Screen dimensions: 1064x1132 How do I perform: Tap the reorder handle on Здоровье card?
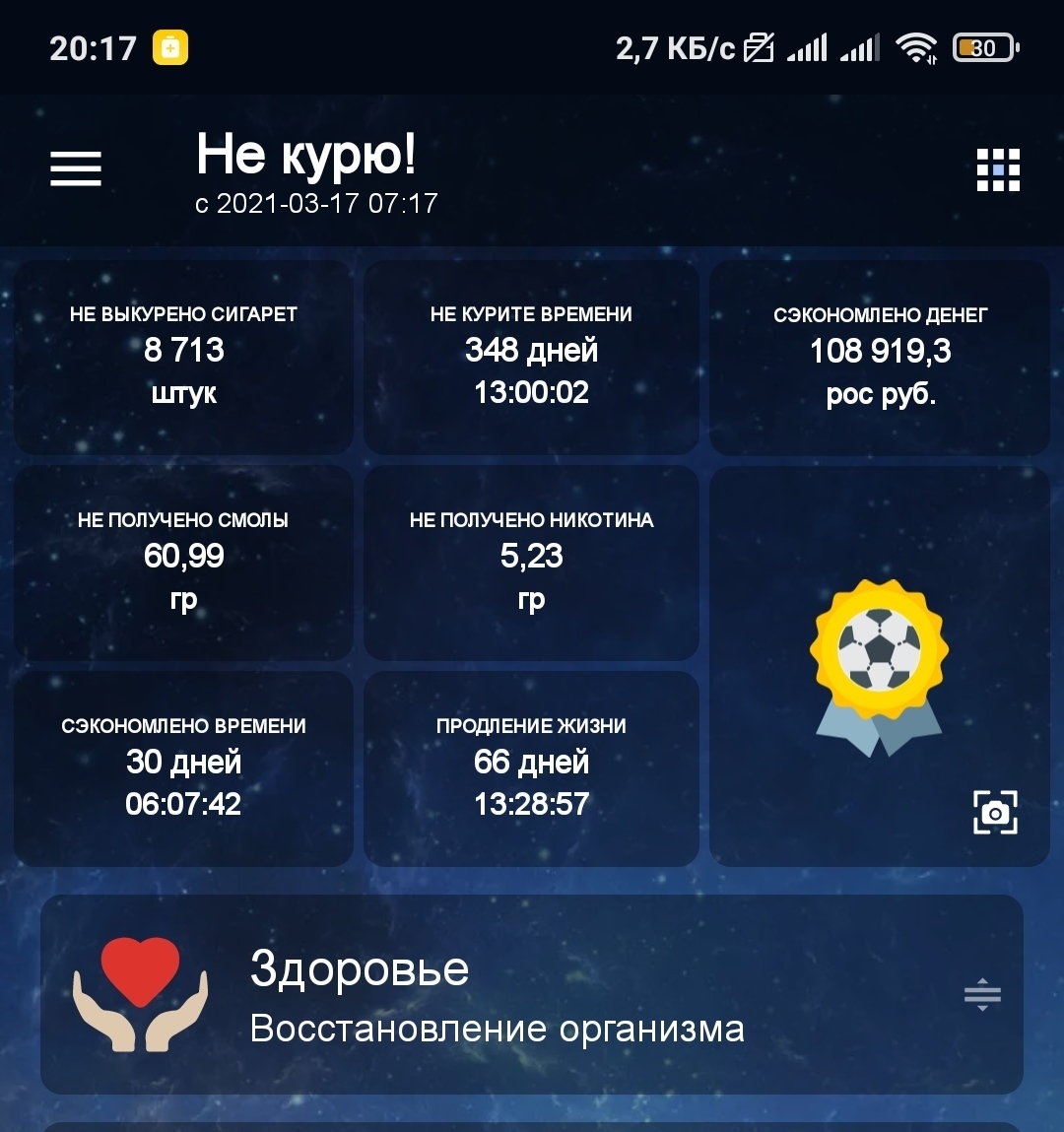(x=982, y=995)
